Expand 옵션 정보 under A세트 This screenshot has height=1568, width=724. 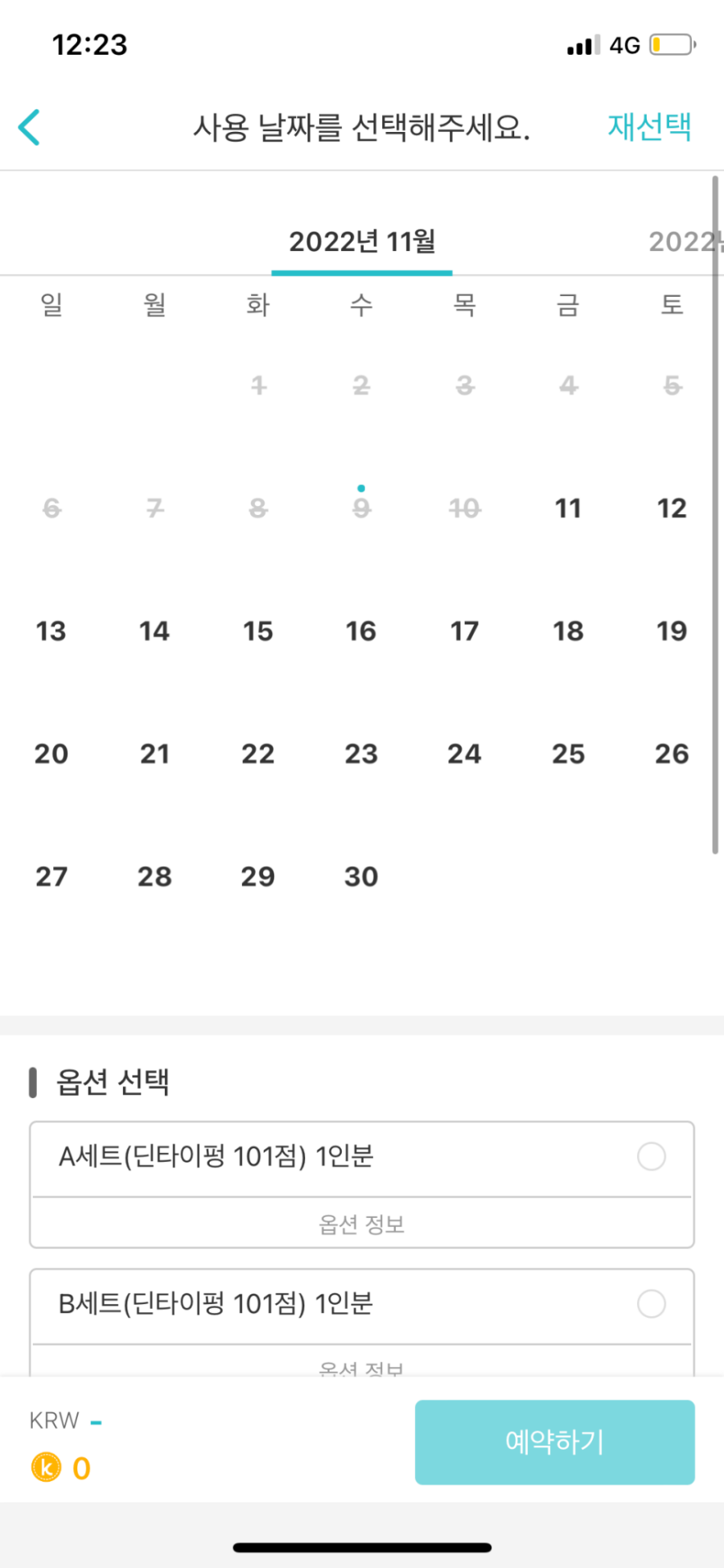(x=361, y=1224)
